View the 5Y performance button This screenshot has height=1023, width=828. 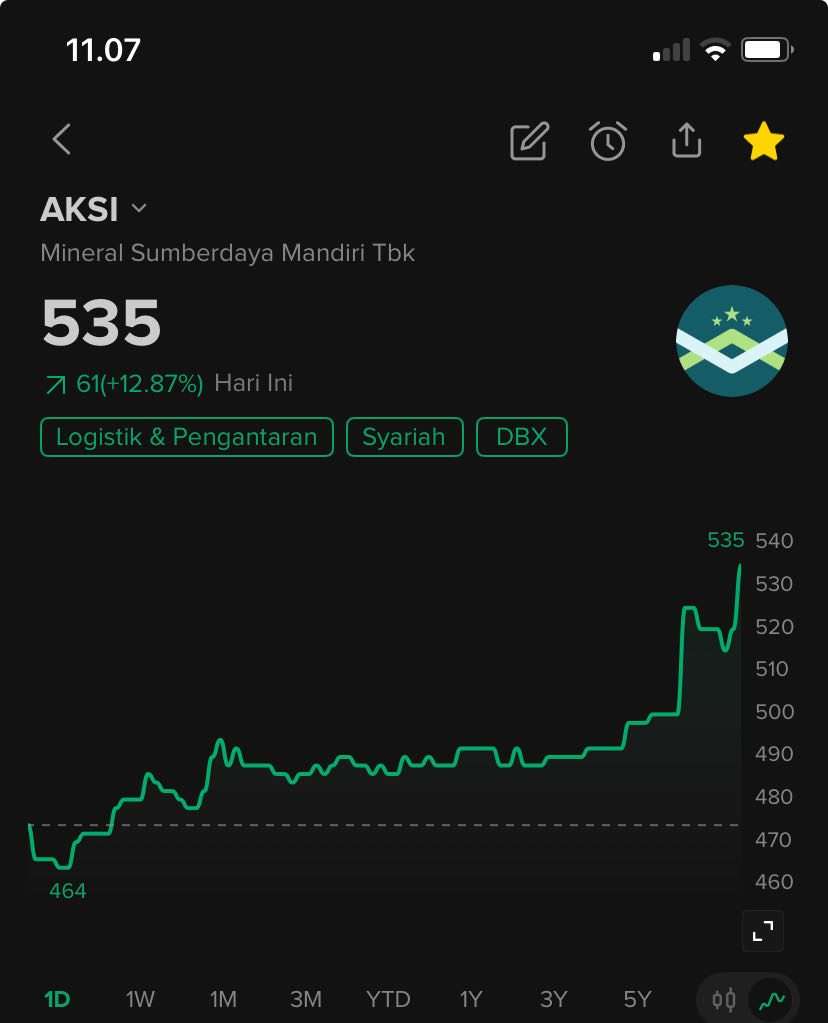point(636,998)
